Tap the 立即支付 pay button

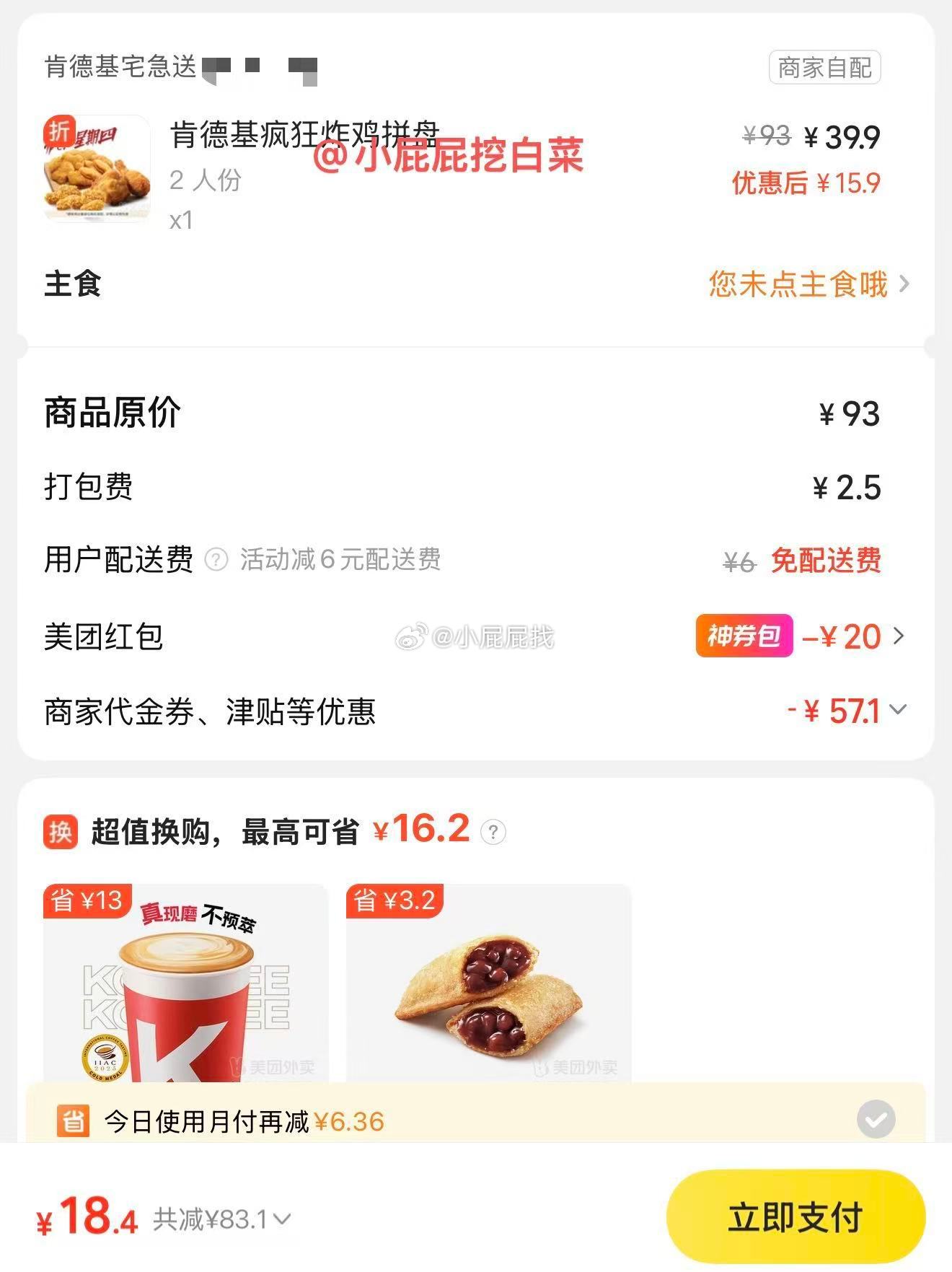point(795,1218)
